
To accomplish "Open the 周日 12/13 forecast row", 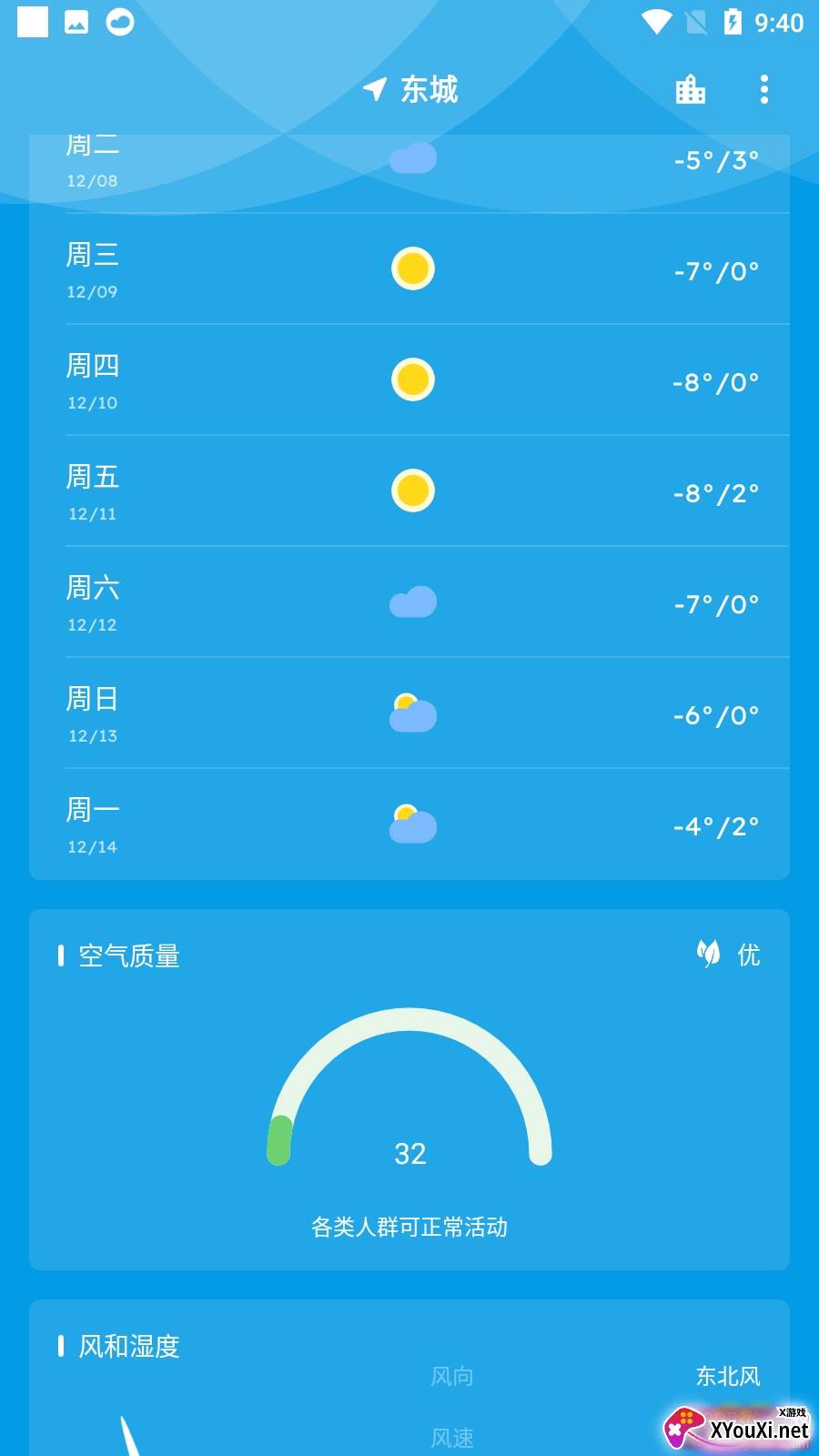I will pyautogui.click(x=409, y=713).
